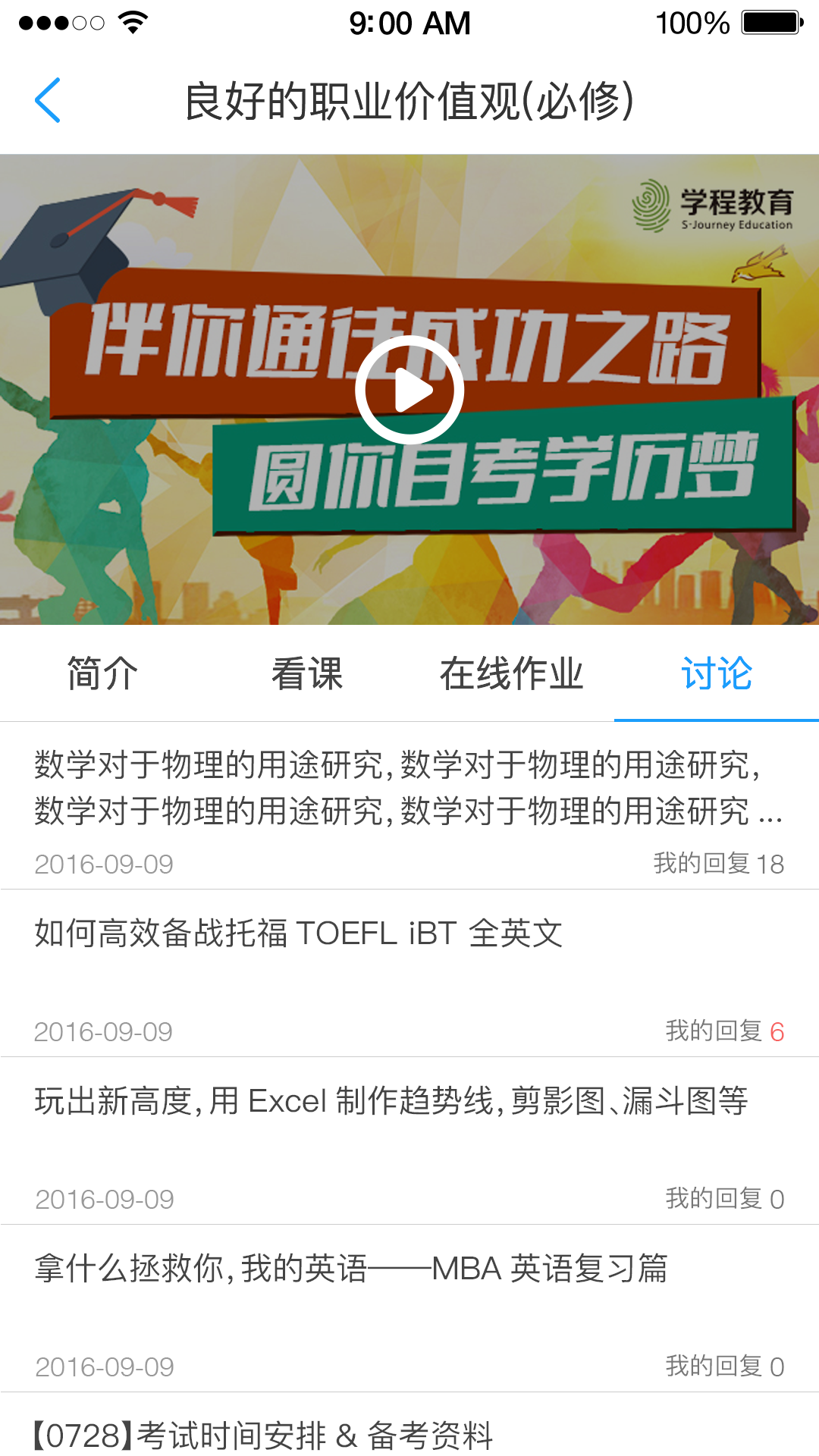Screen dimensions: 819x1456
Task: Open the MBA 英语复习篇 discussion
Action: pos(351,1269)
